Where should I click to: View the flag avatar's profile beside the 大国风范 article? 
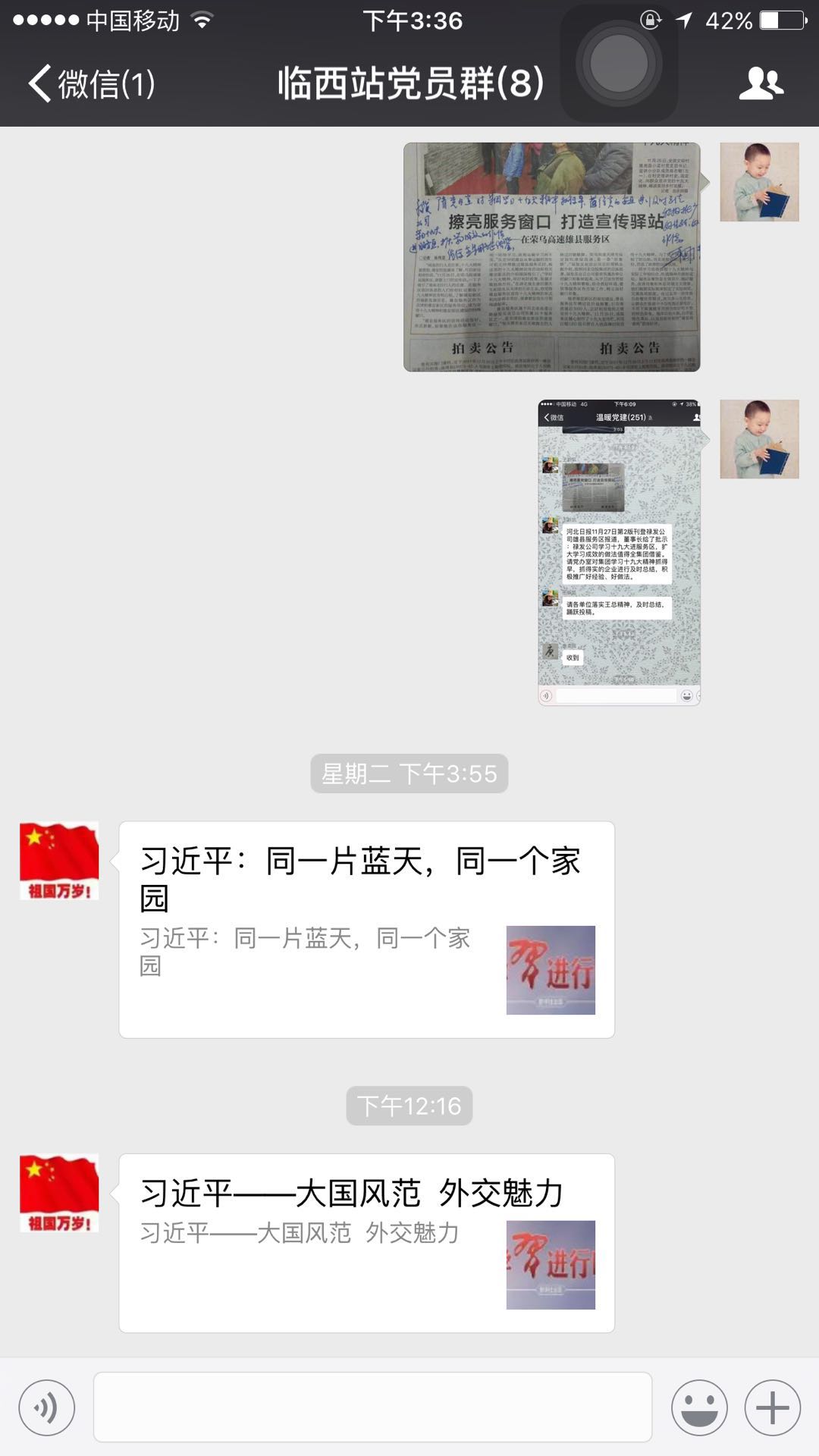coord(59,1194)
